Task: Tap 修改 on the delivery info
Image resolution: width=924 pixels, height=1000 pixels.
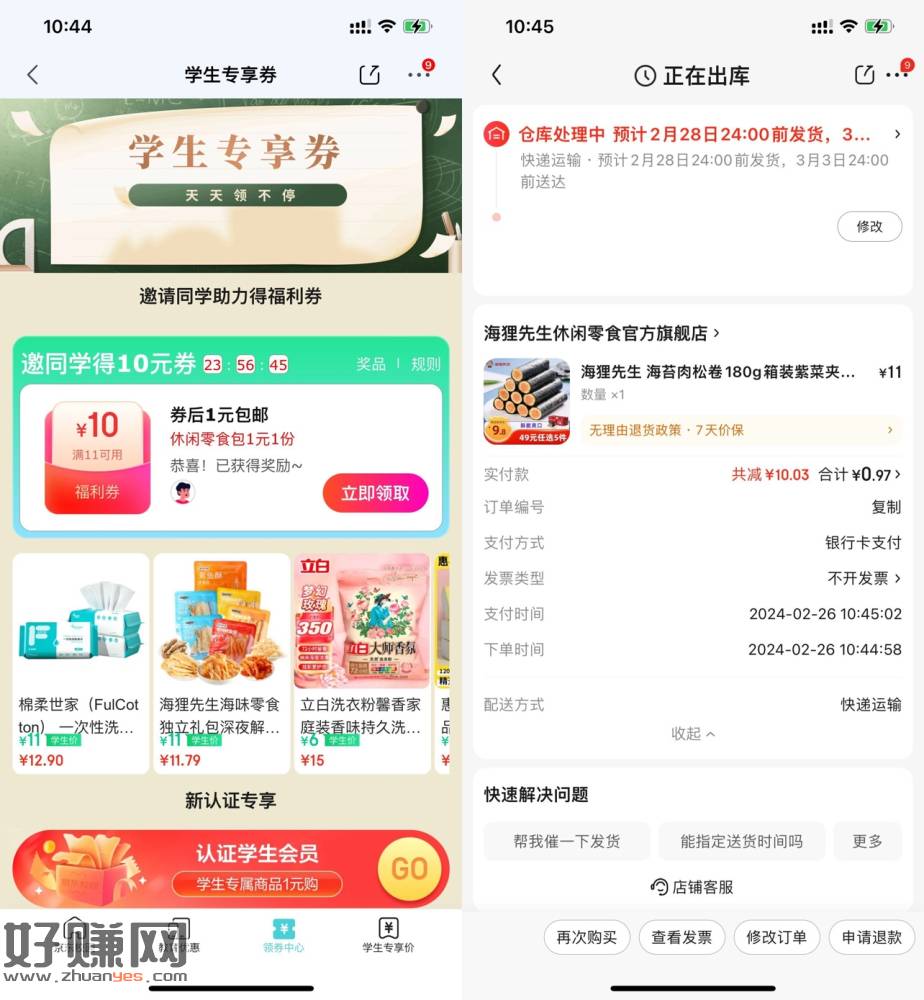Action: 869,226
